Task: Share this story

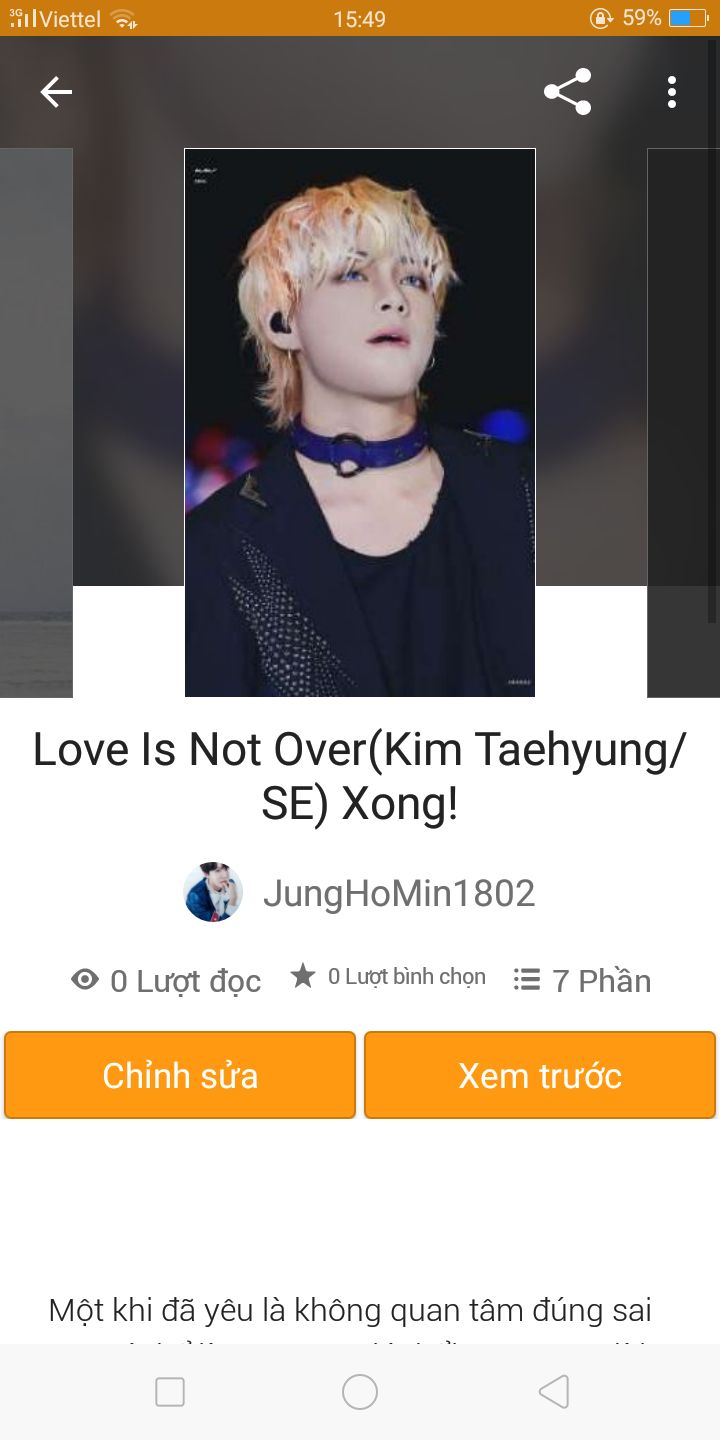Action: pos(568,92)
